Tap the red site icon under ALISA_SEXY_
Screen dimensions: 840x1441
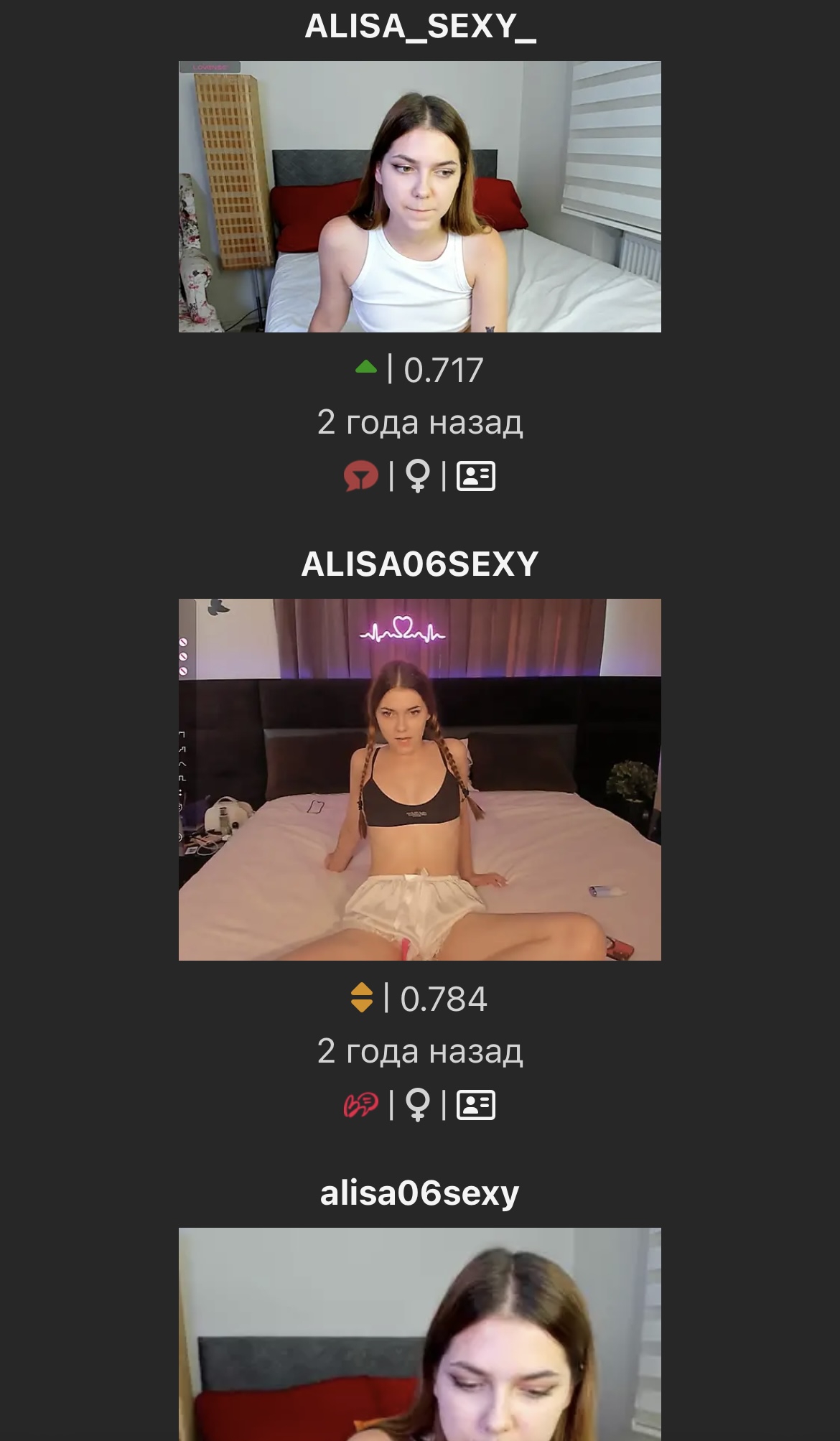pyautogui.click(x=360, y=476)
